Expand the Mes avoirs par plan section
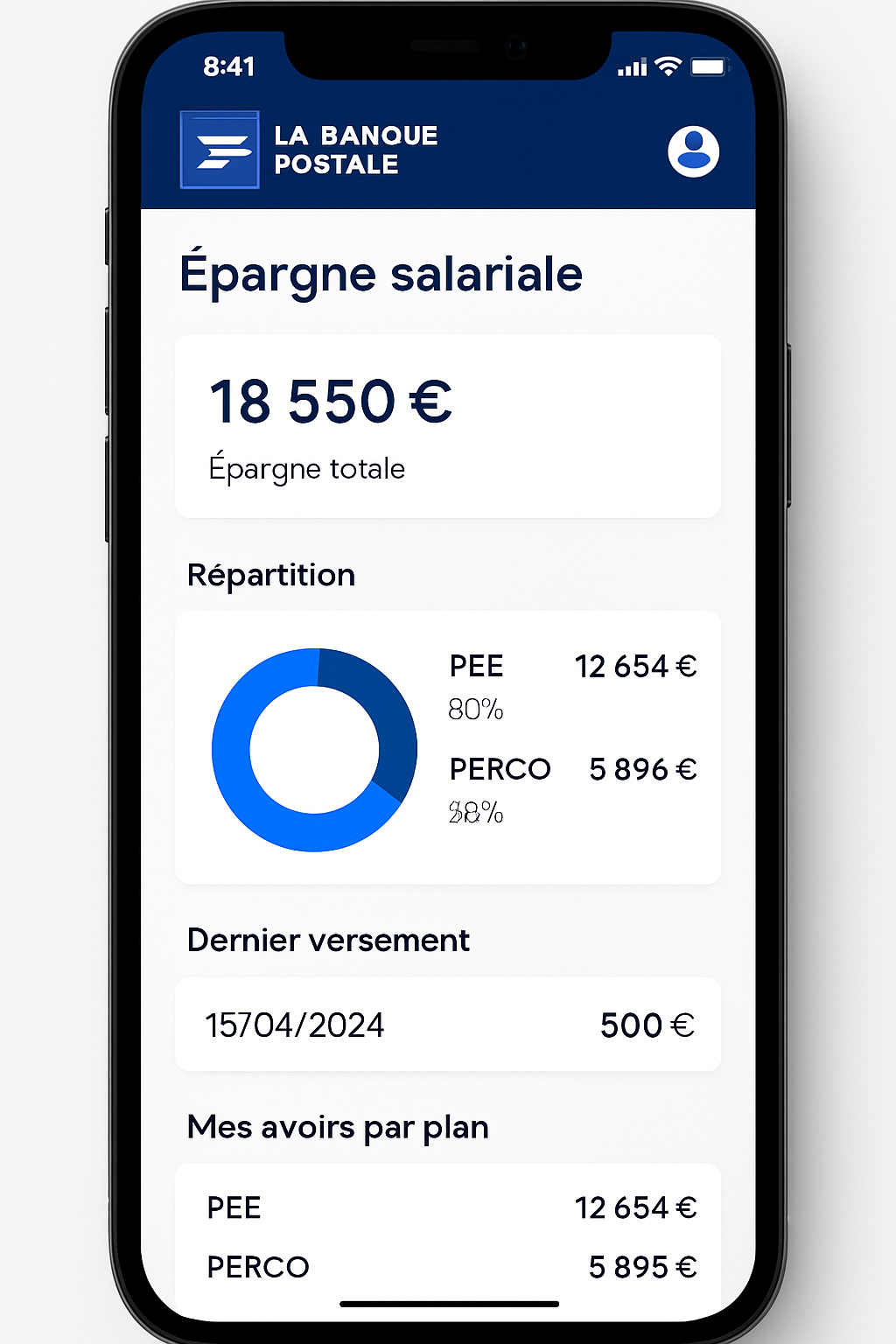Screen dimensions: 896x1344 point(337,1127)
